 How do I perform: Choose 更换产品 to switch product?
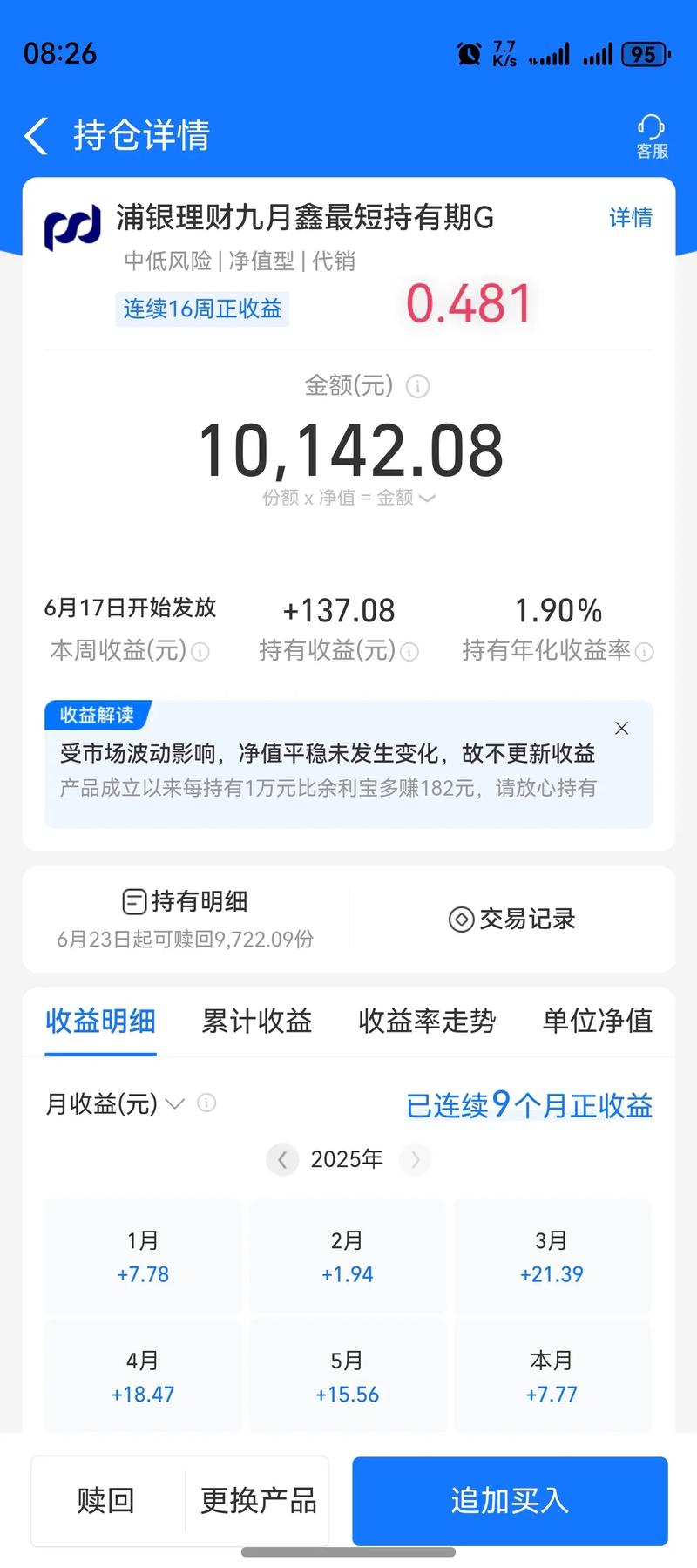coord(258,1500)
